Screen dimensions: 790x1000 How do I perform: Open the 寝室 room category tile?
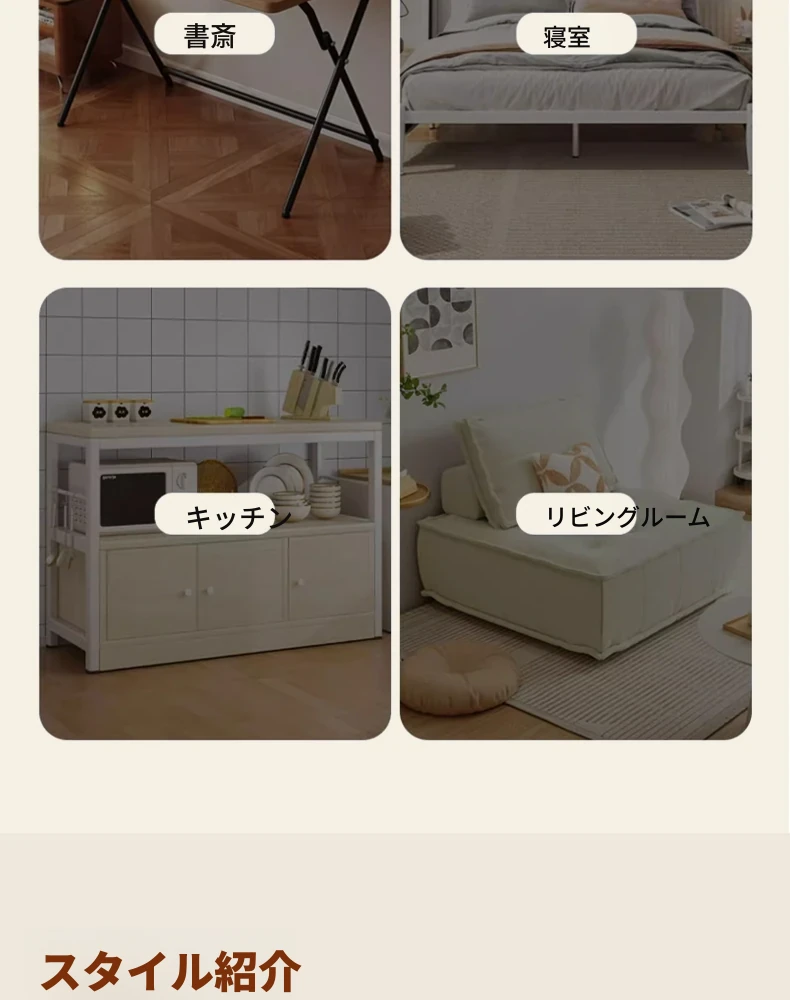click(575, 130)
